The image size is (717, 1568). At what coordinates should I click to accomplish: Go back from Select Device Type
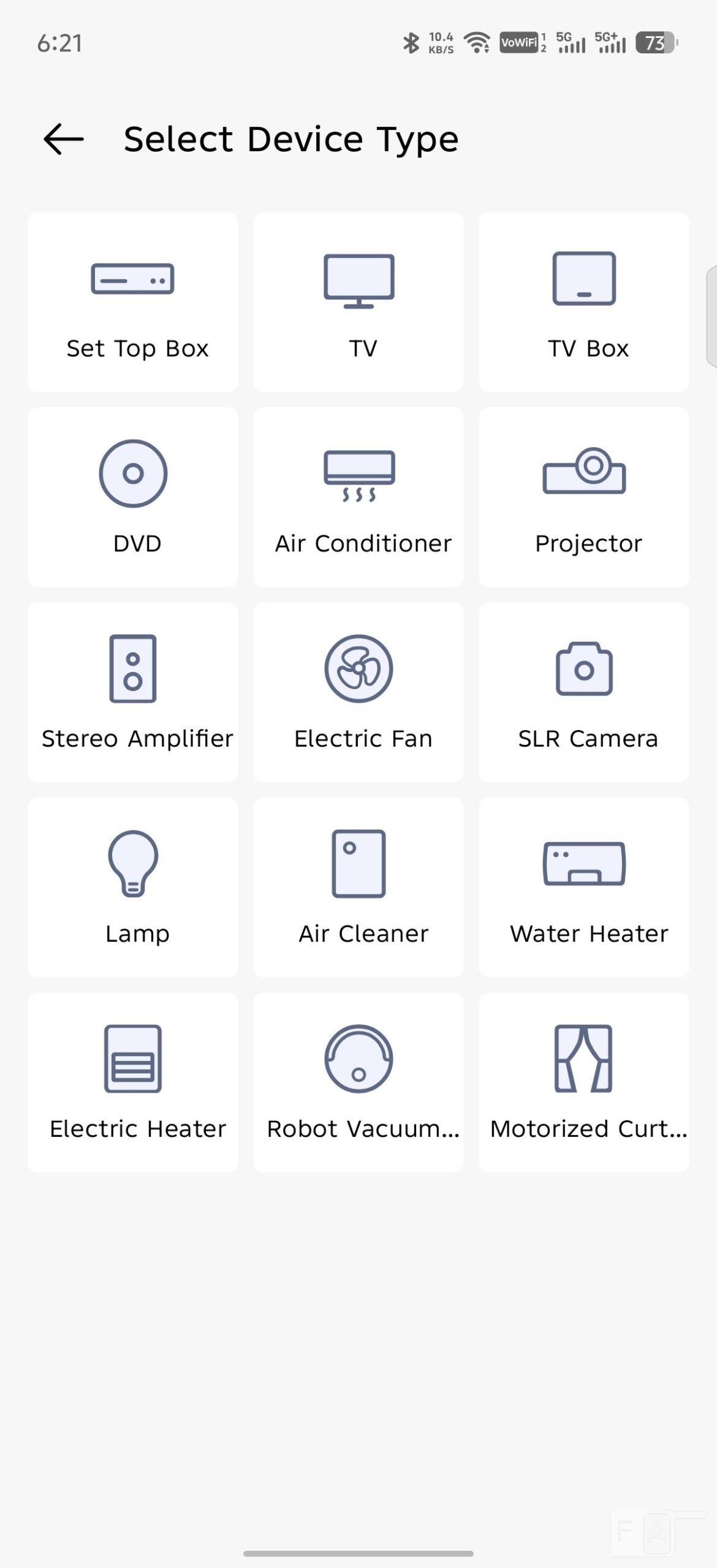tap(64, 139)
